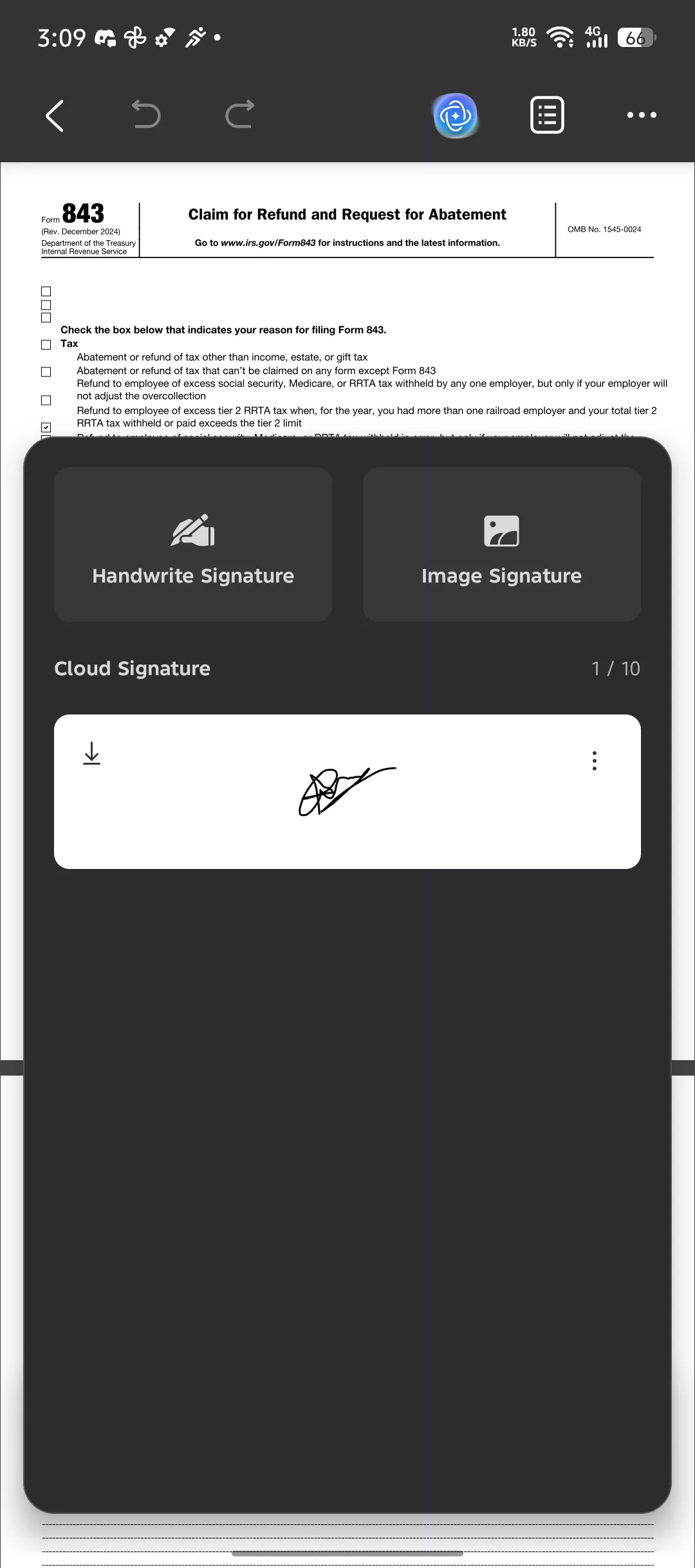Check the topmost checkbox on the form

[46, 292]
